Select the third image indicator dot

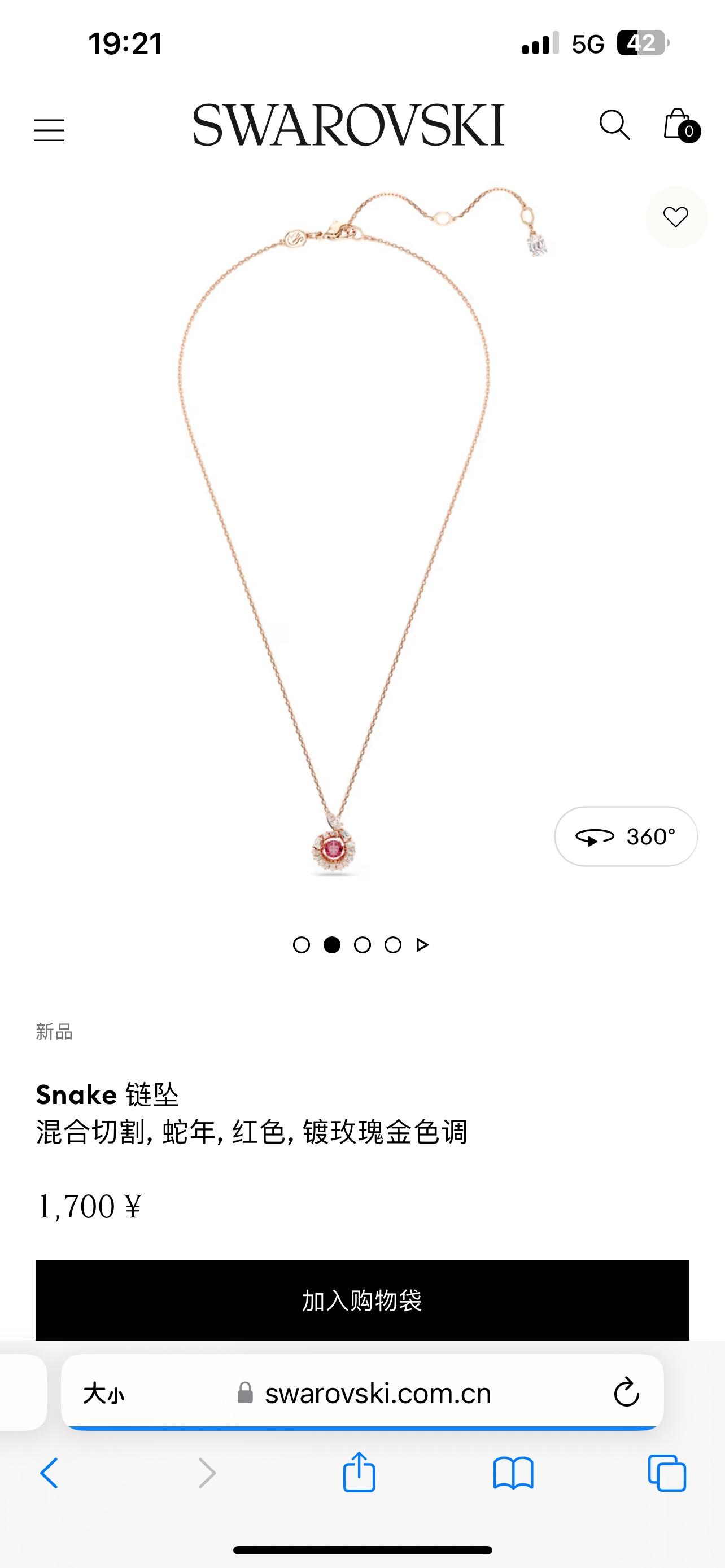tap(362, 945)
